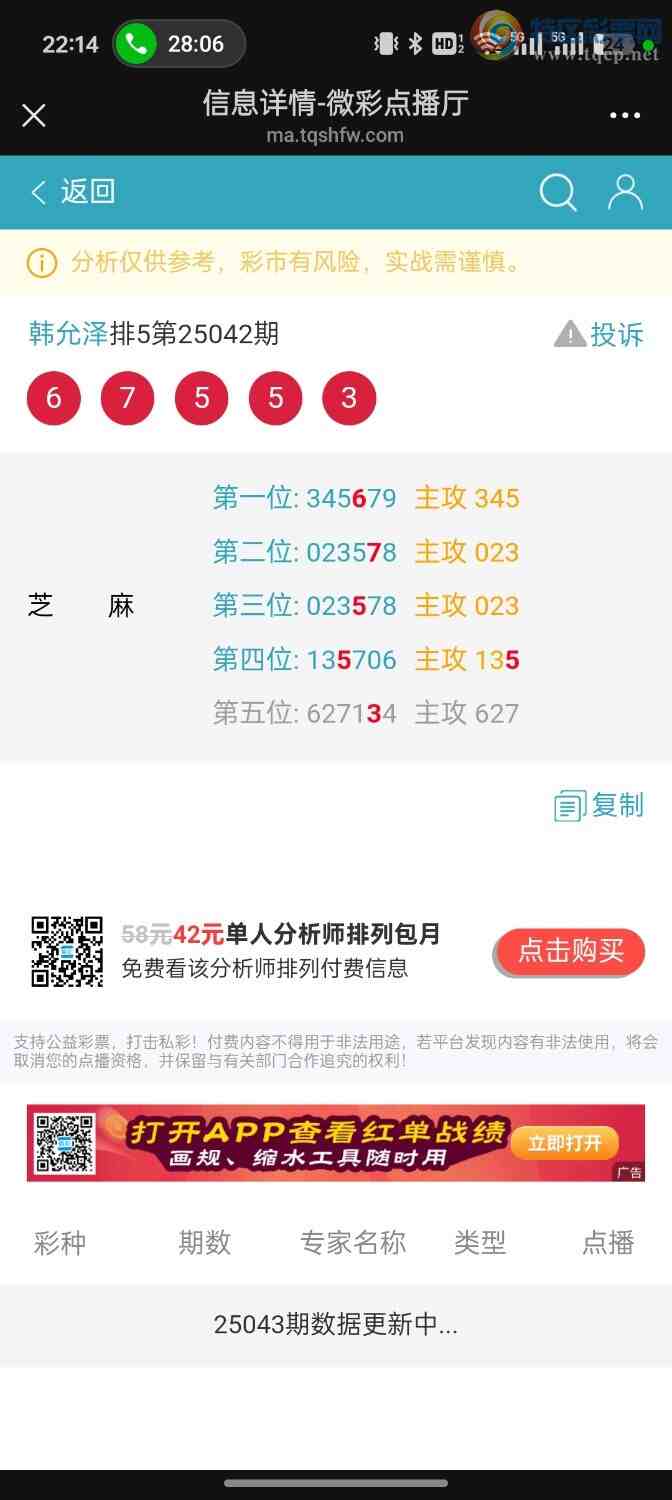Close the web page with the X
The height and width of the screenshot is (1500, 672).
pyautogui.click(x=34, y=116)
